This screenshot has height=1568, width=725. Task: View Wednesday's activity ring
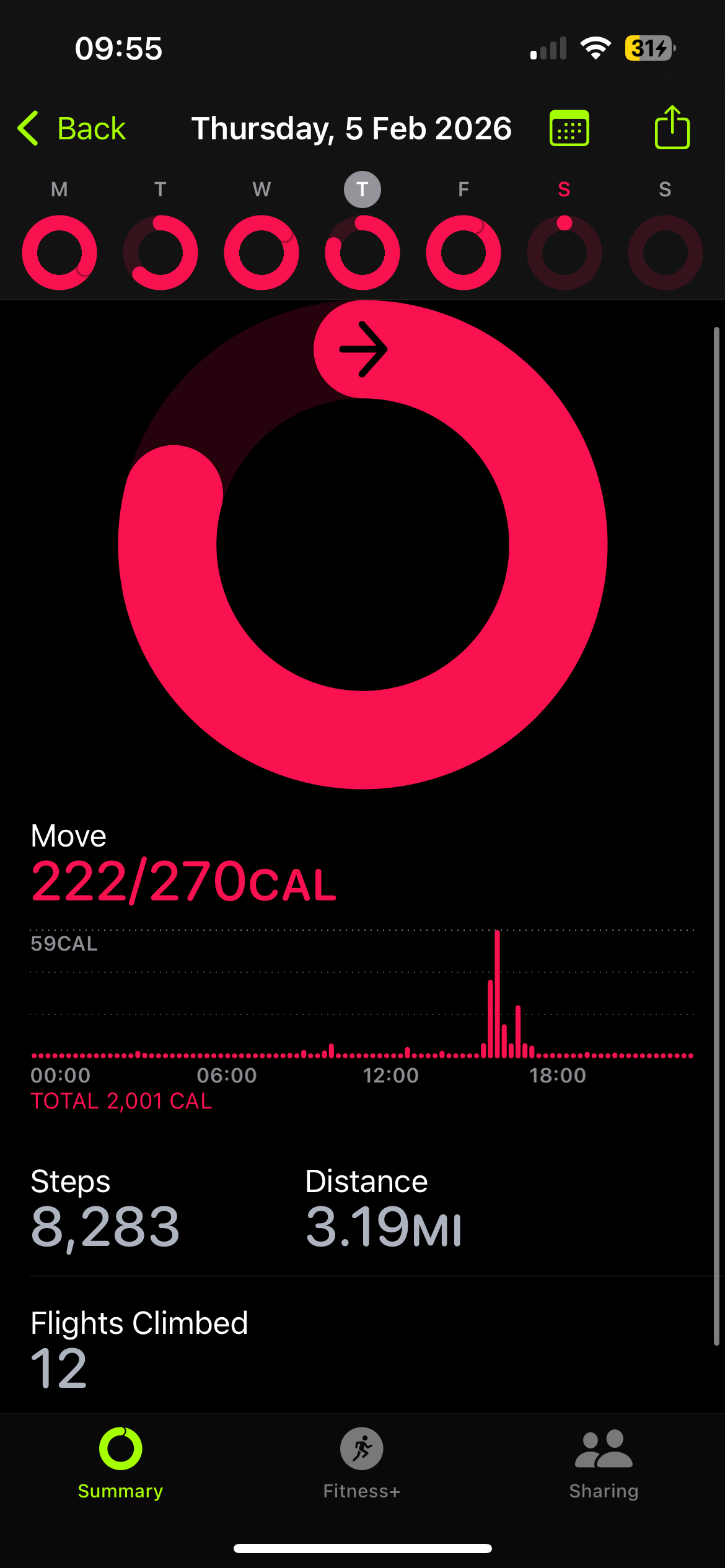[x=261, y=252]
